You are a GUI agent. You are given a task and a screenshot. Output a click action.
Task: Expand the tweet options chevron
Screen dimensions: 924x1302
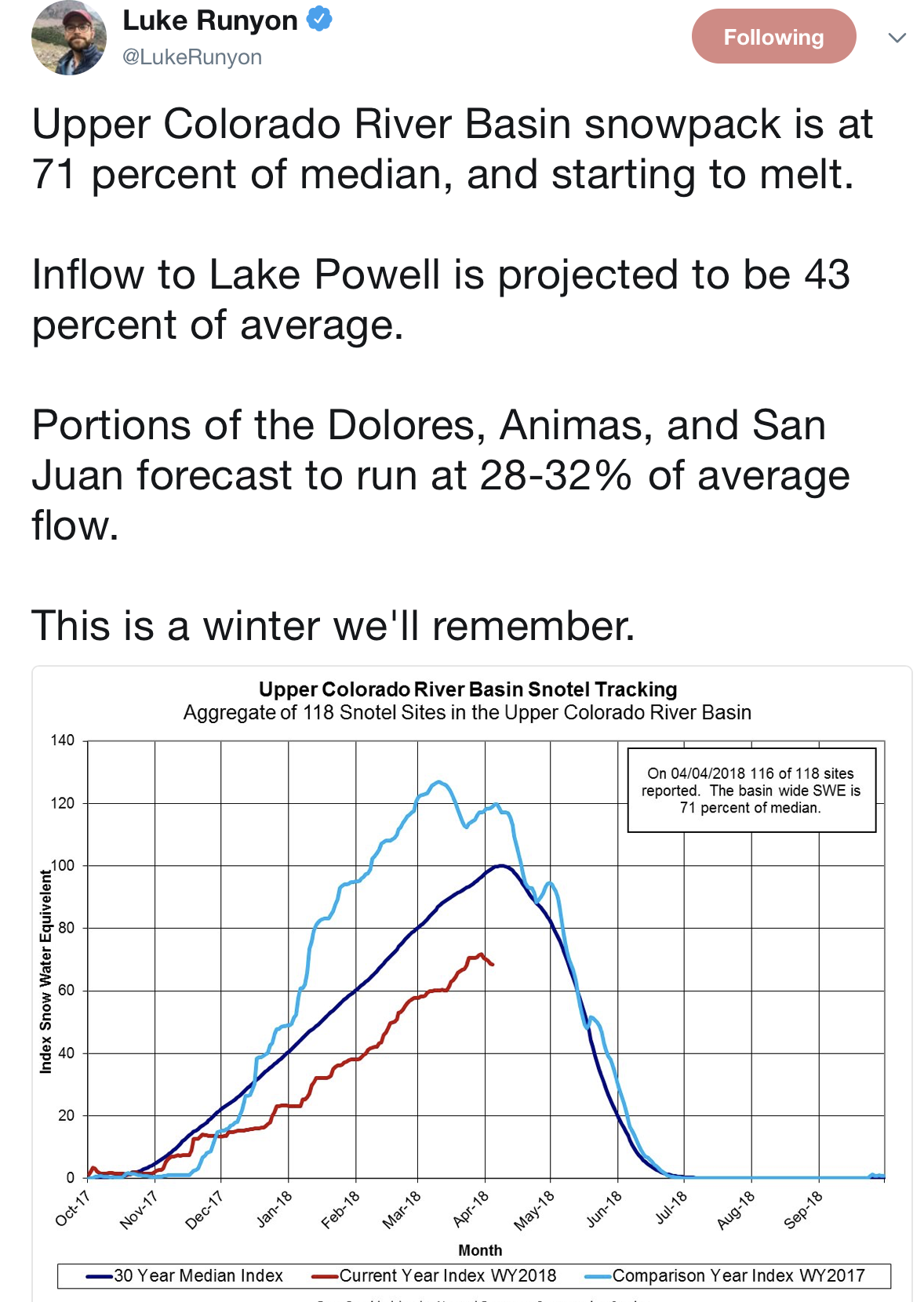tap(897, 38)
